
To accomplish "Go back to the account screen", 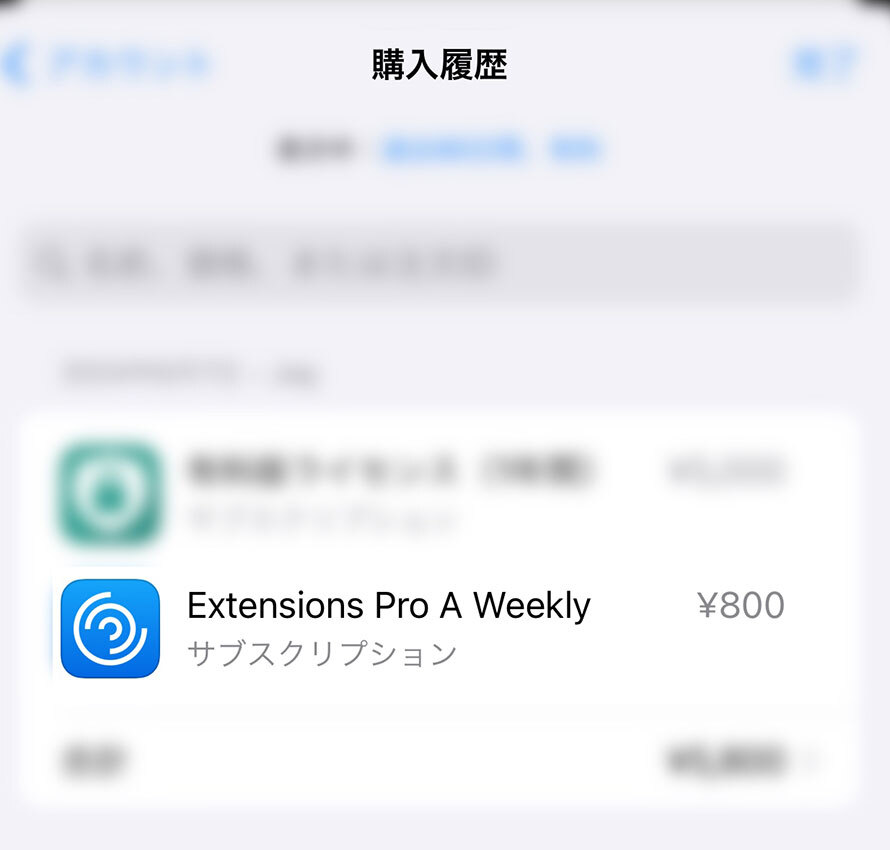I will coord(110,65).
